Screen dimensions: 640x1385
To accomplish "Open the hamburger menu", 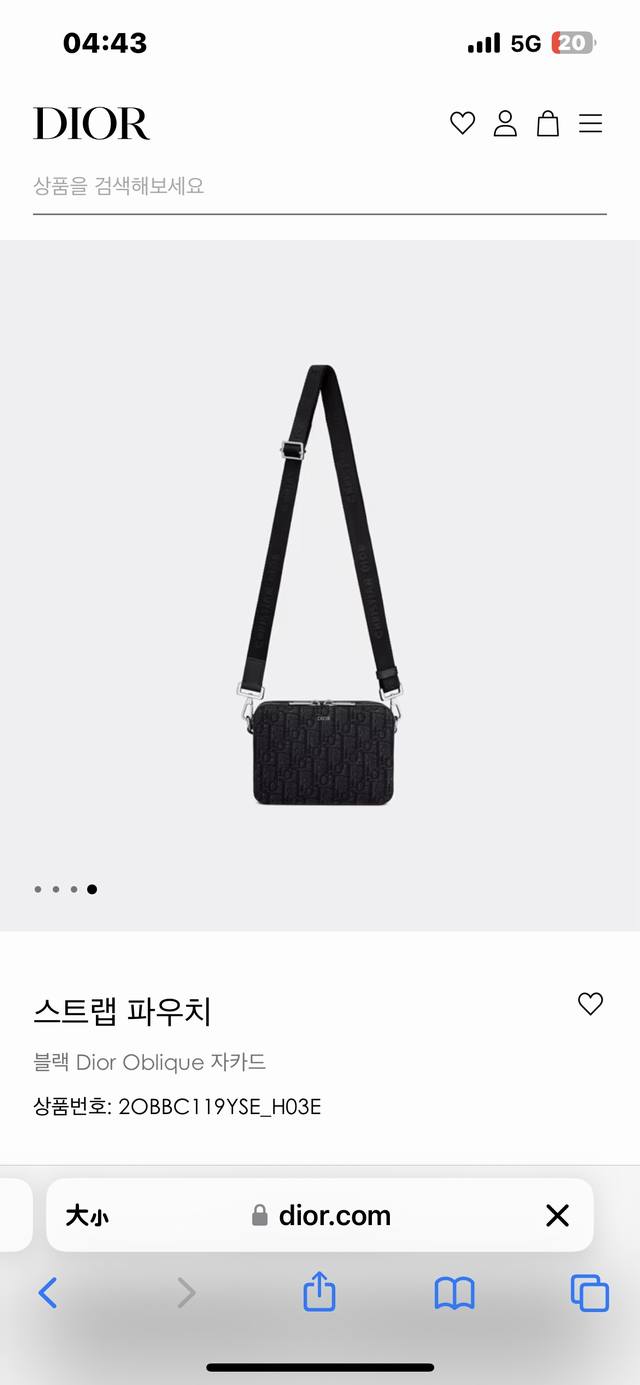I will click(591, 123).
